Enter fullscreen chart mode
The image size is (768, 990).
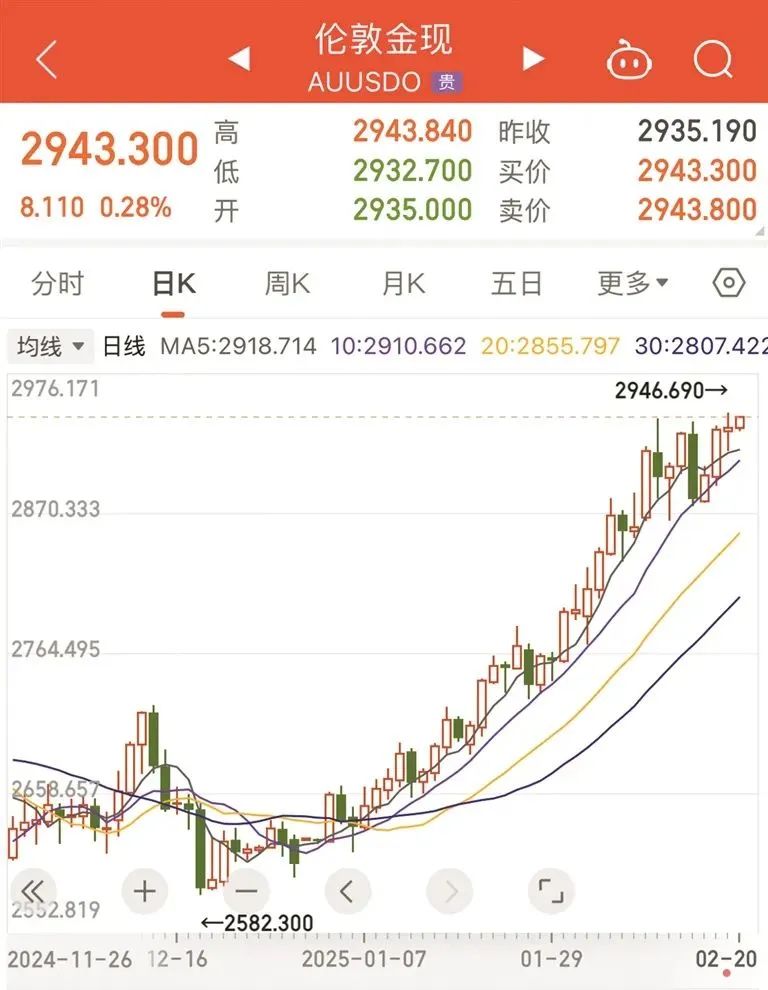[x=553, y=889]
